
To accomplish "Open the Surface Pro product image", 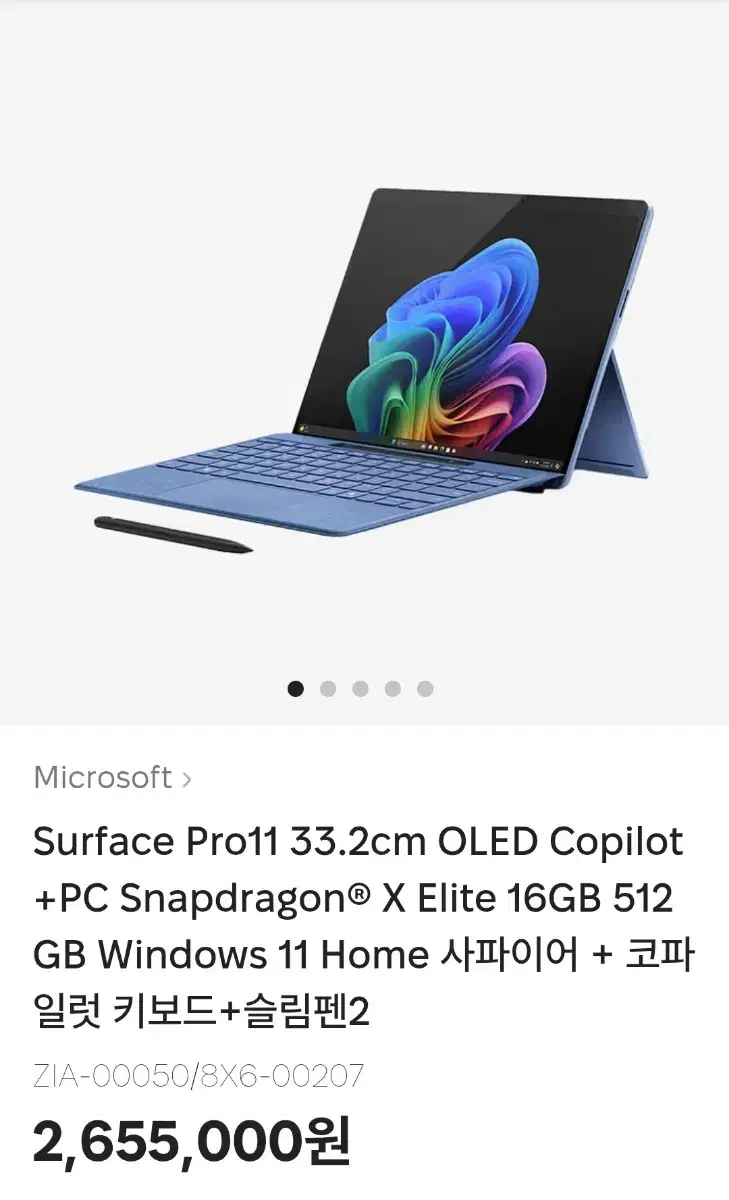I will [364, 366].
